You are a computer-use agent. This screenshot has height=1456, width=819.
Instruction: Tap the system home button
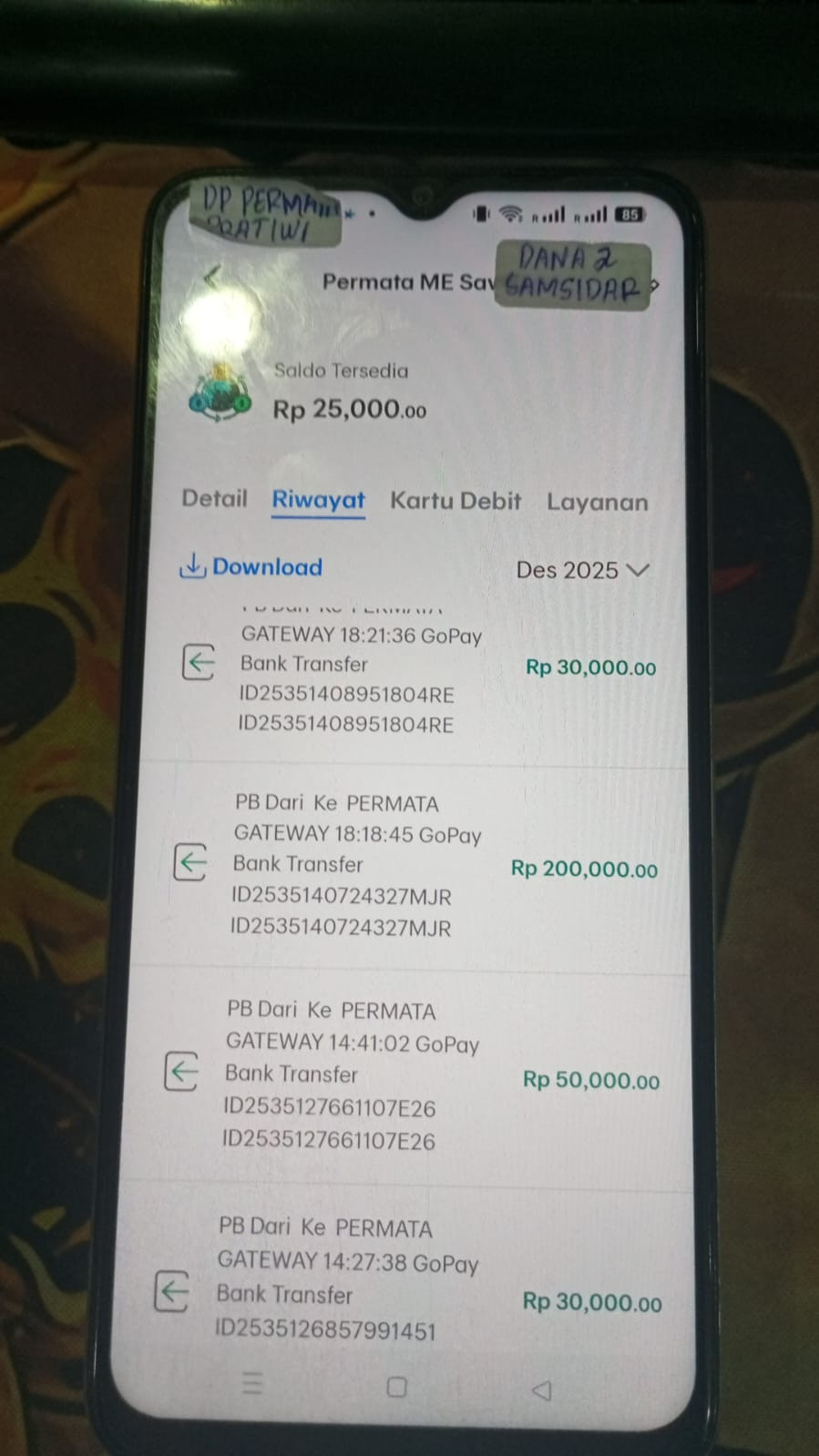tap(396, 1387)
